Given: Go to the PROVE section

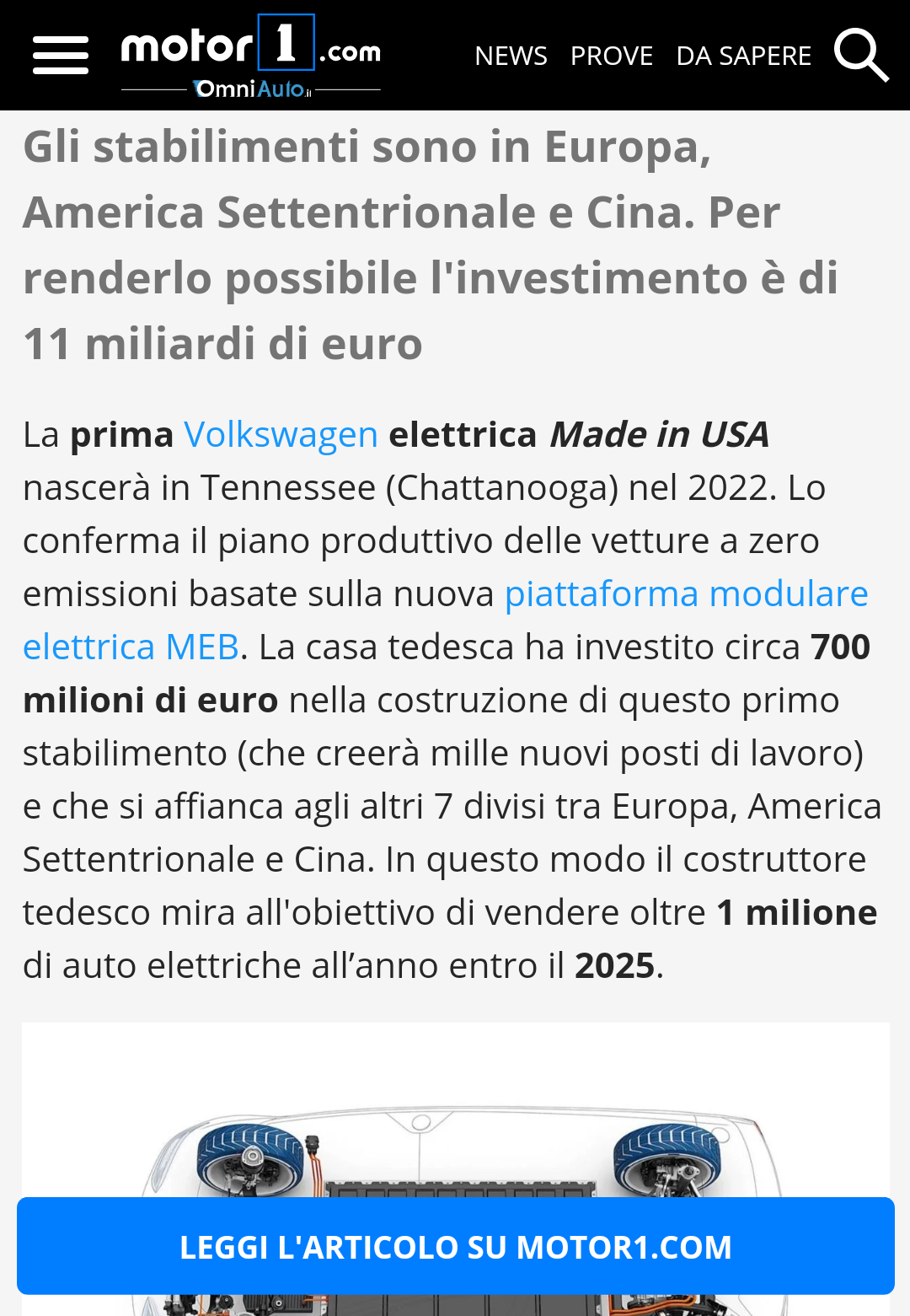Looking at the screenshot, I should tap(612, 56).
